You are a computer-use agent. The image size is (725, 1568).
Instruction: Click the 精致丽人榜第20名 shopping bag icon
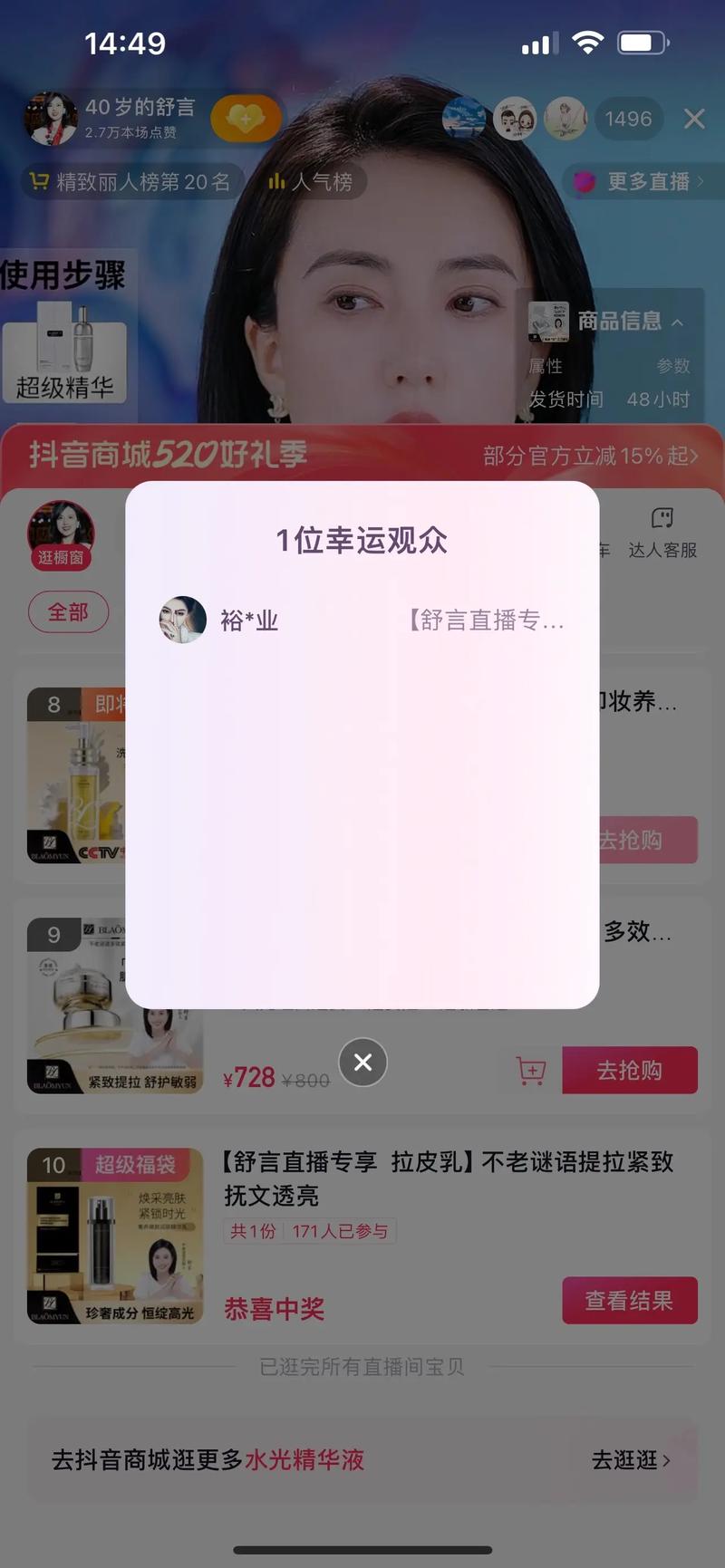tap(38, 181)
